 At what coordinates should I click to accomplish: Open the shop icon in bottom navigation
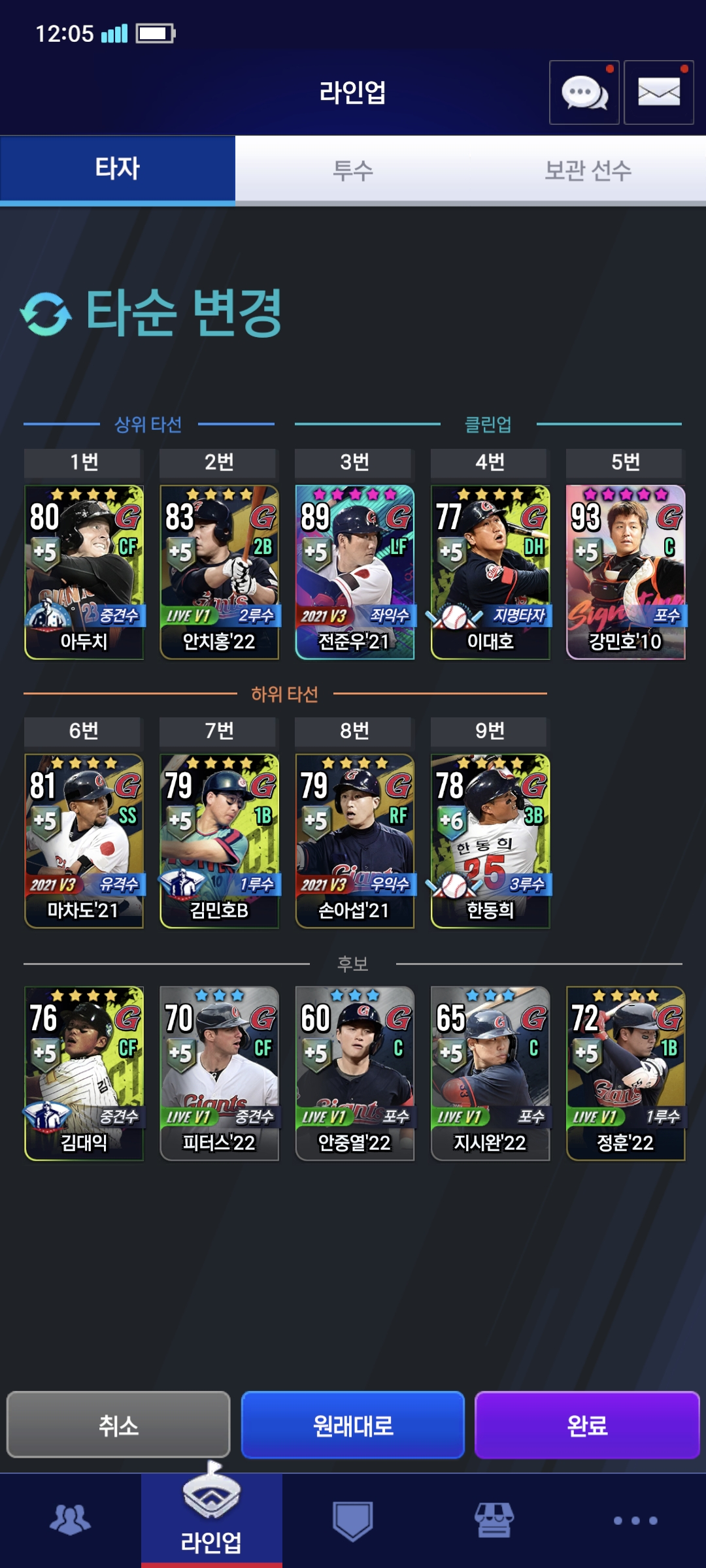coord(494,1520)
